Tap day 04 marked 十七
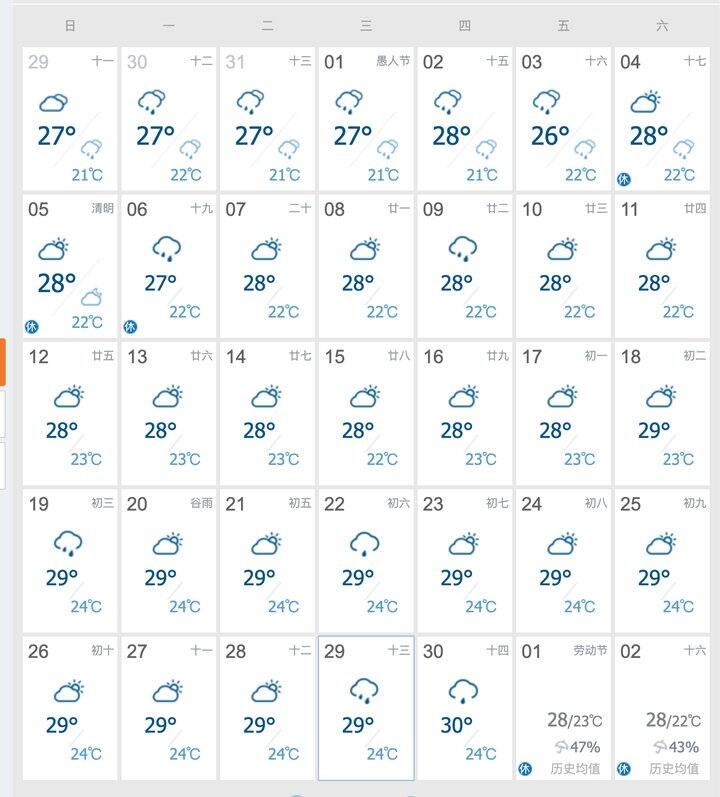Viewport: 720px width, 797px height. click(662, 118)
